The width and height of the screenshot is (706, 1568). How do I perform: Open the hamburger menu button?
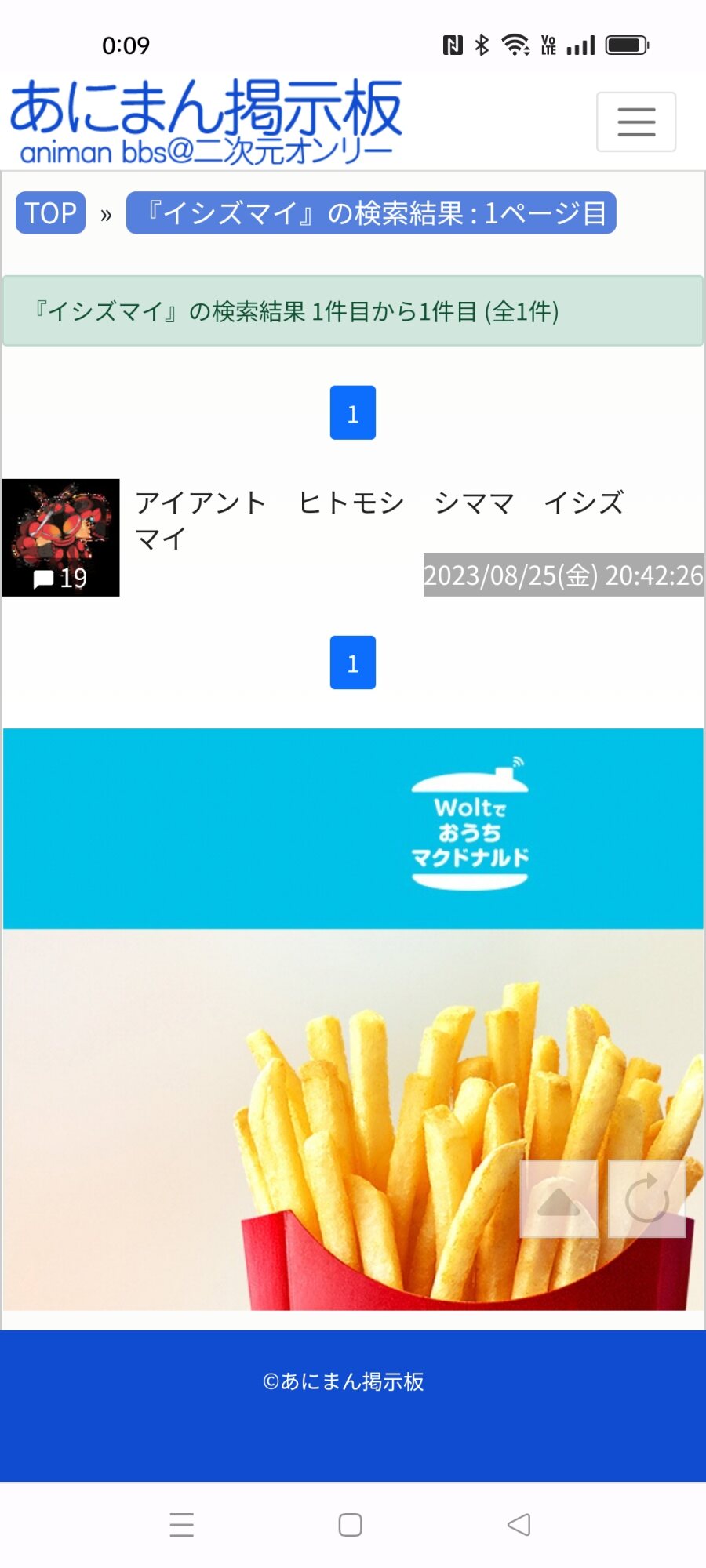click(635, 122)
